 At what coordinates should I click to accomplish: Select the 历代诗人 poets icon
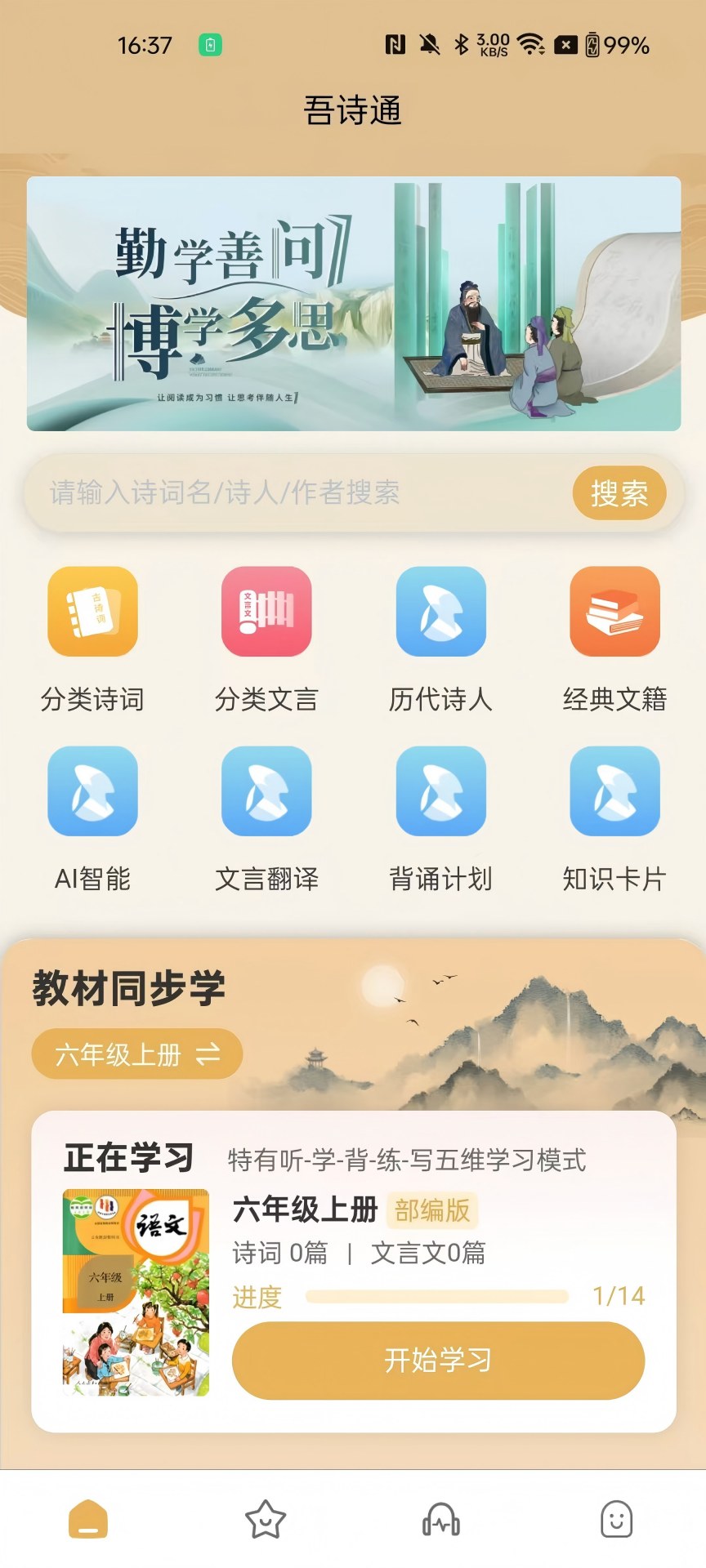pos(440,613)
